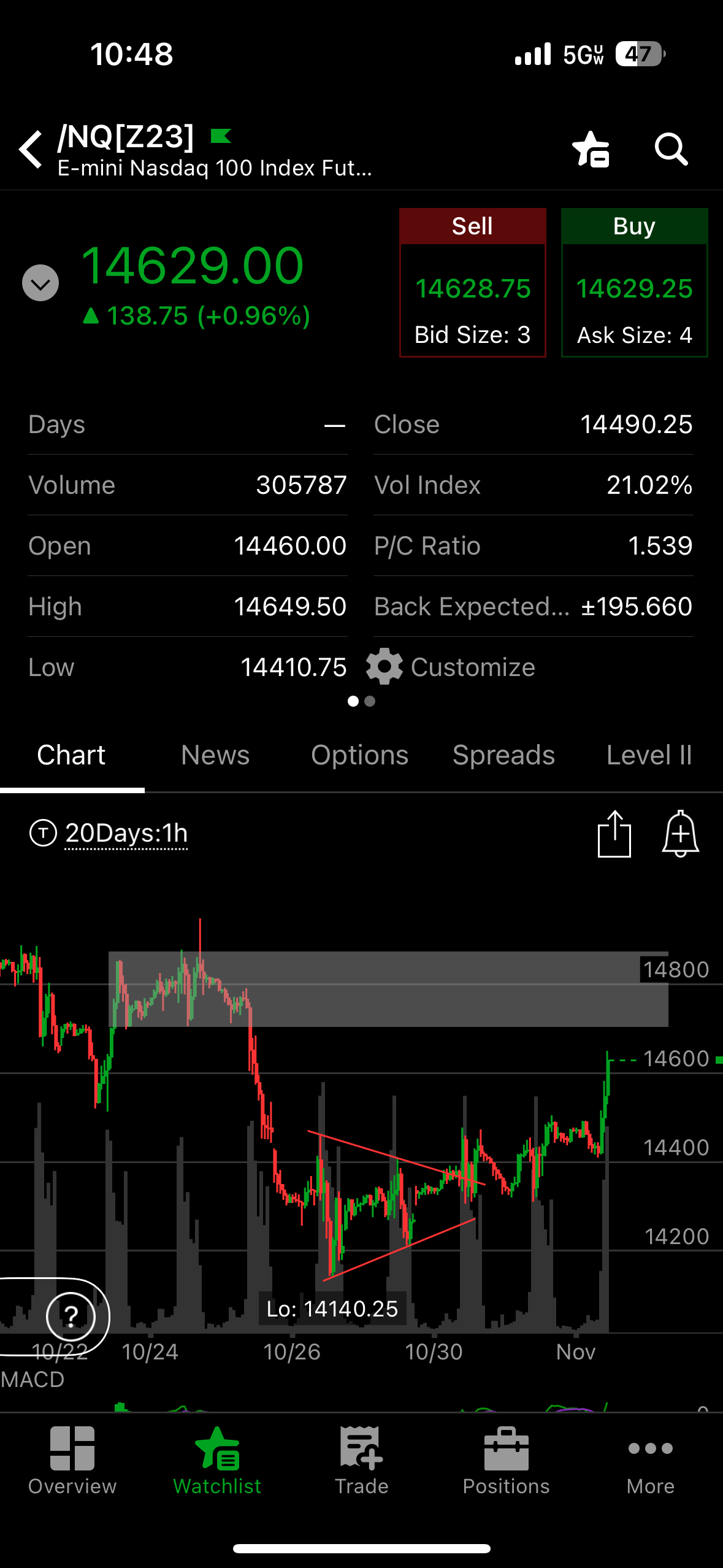The image size is (723, 1568).
Task: Customize the quote statistics
Action: (451, 667)
